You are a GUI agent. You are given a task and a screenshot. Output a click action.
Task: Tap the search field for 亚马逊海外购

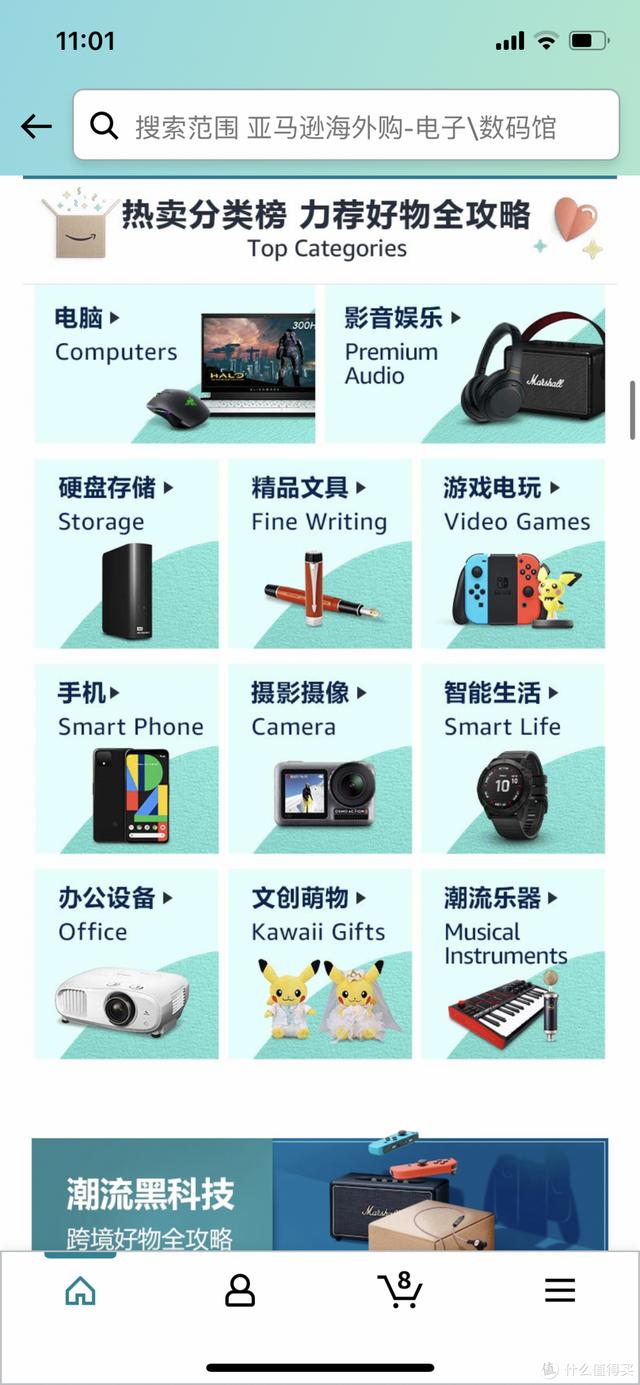tap(345, 126)
